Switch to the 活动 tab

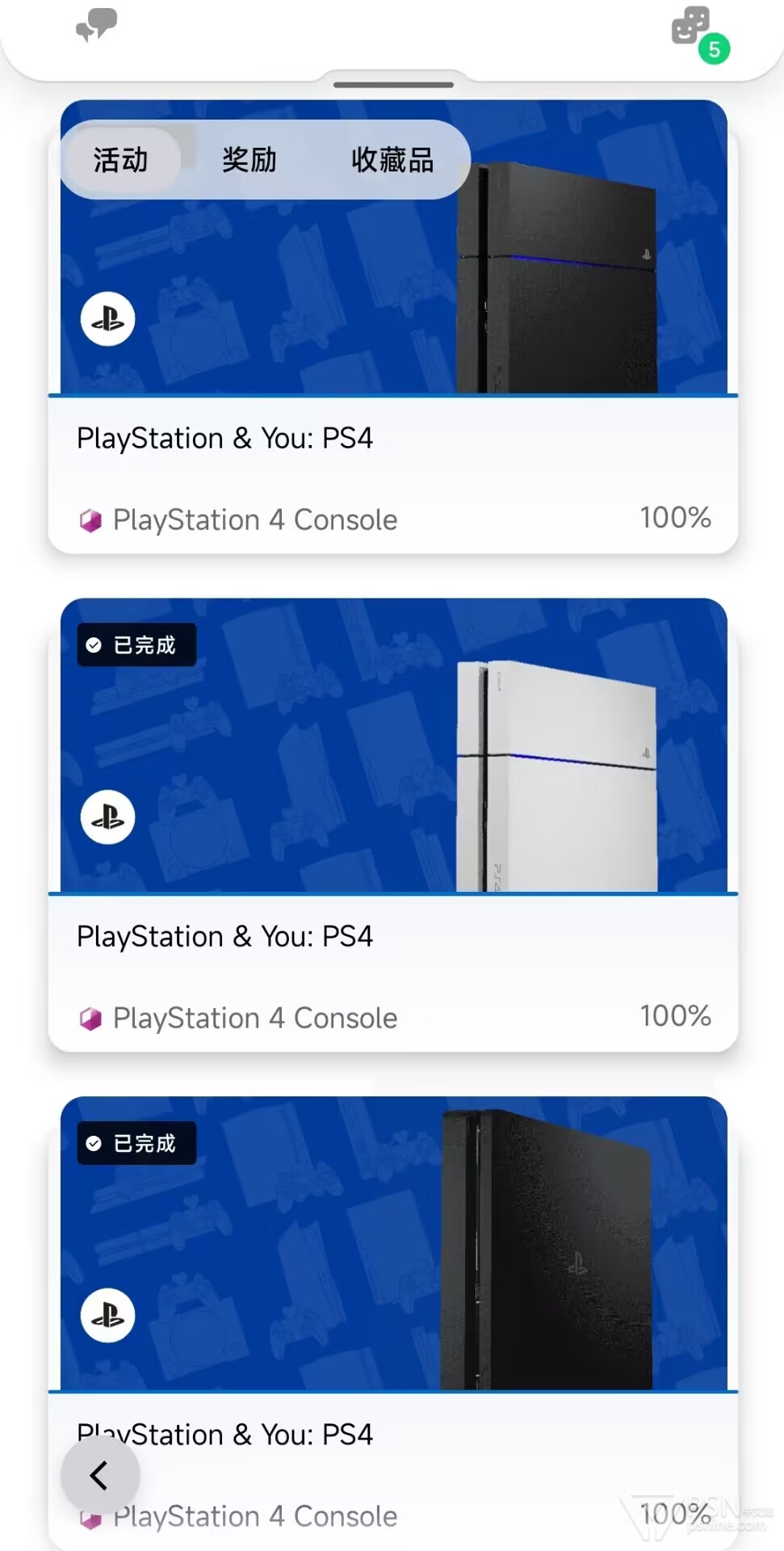click(120, 160)
